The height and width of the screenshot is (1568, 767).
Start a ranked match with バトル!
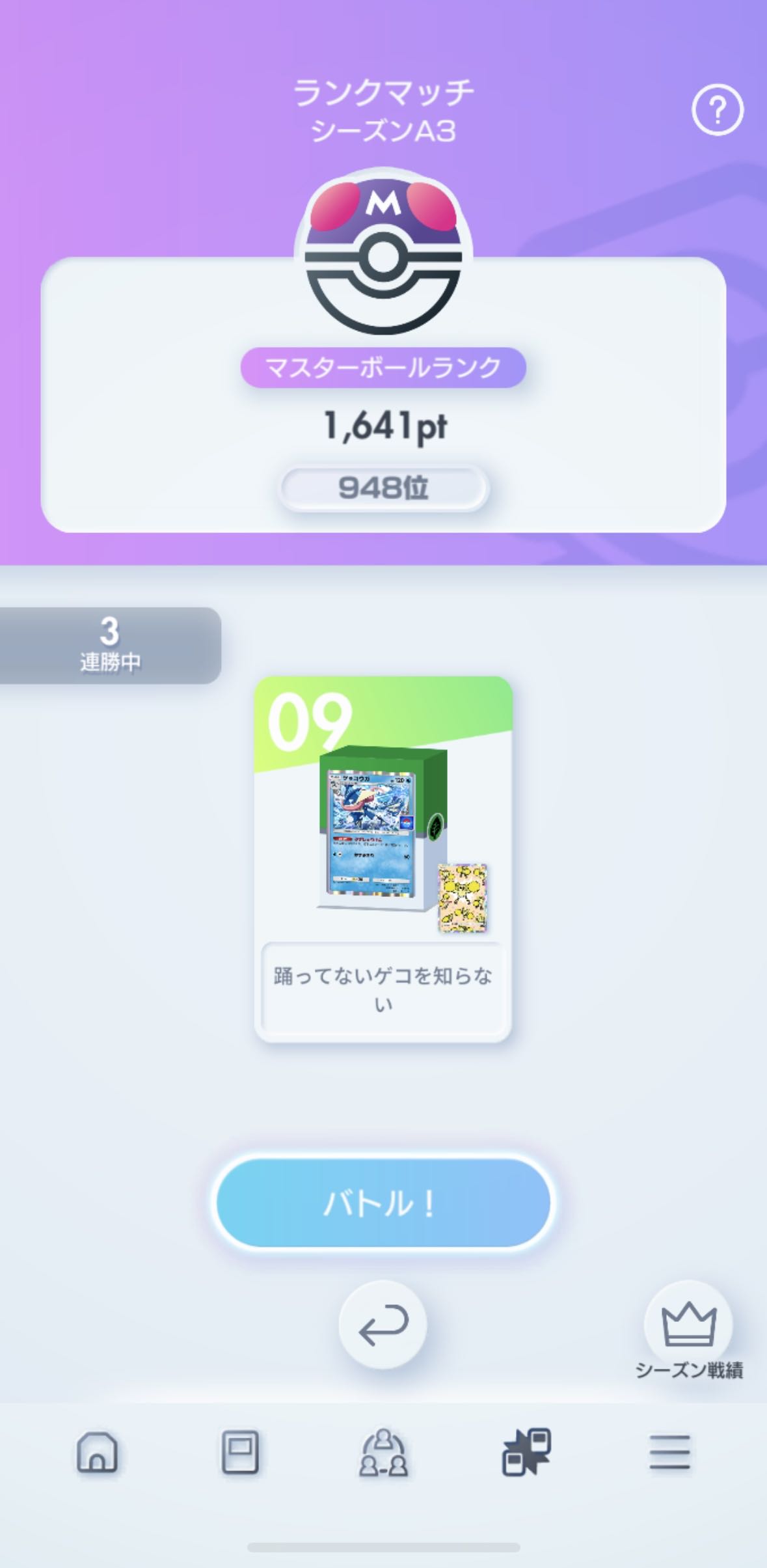[x=383, y=1202]
